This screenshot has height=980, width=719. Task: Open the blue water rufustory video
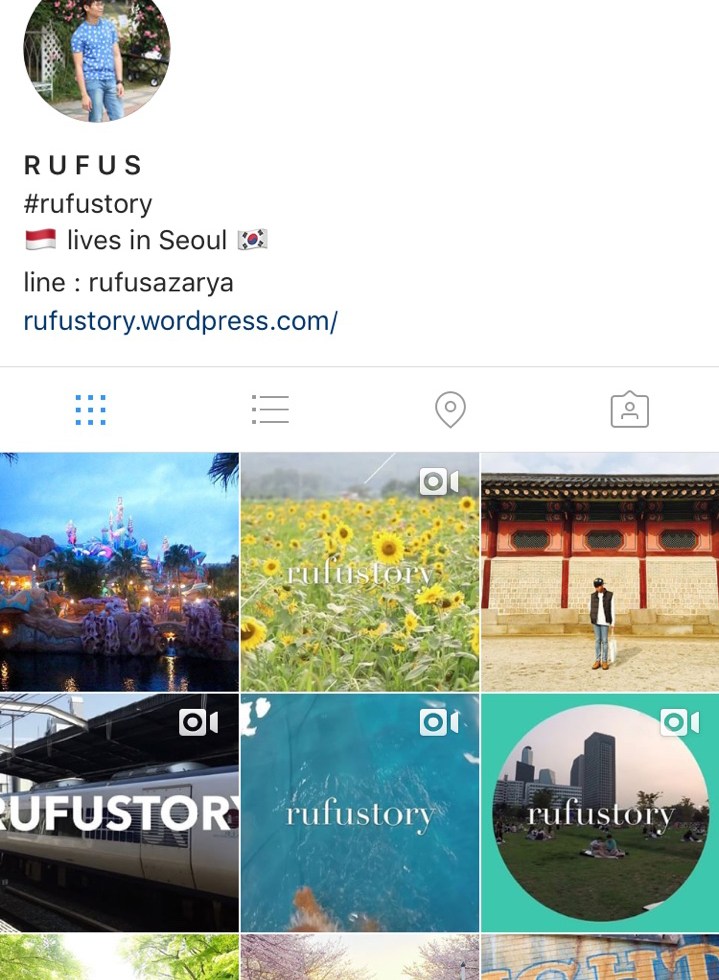pyautogui.click(x=360, y=812)
